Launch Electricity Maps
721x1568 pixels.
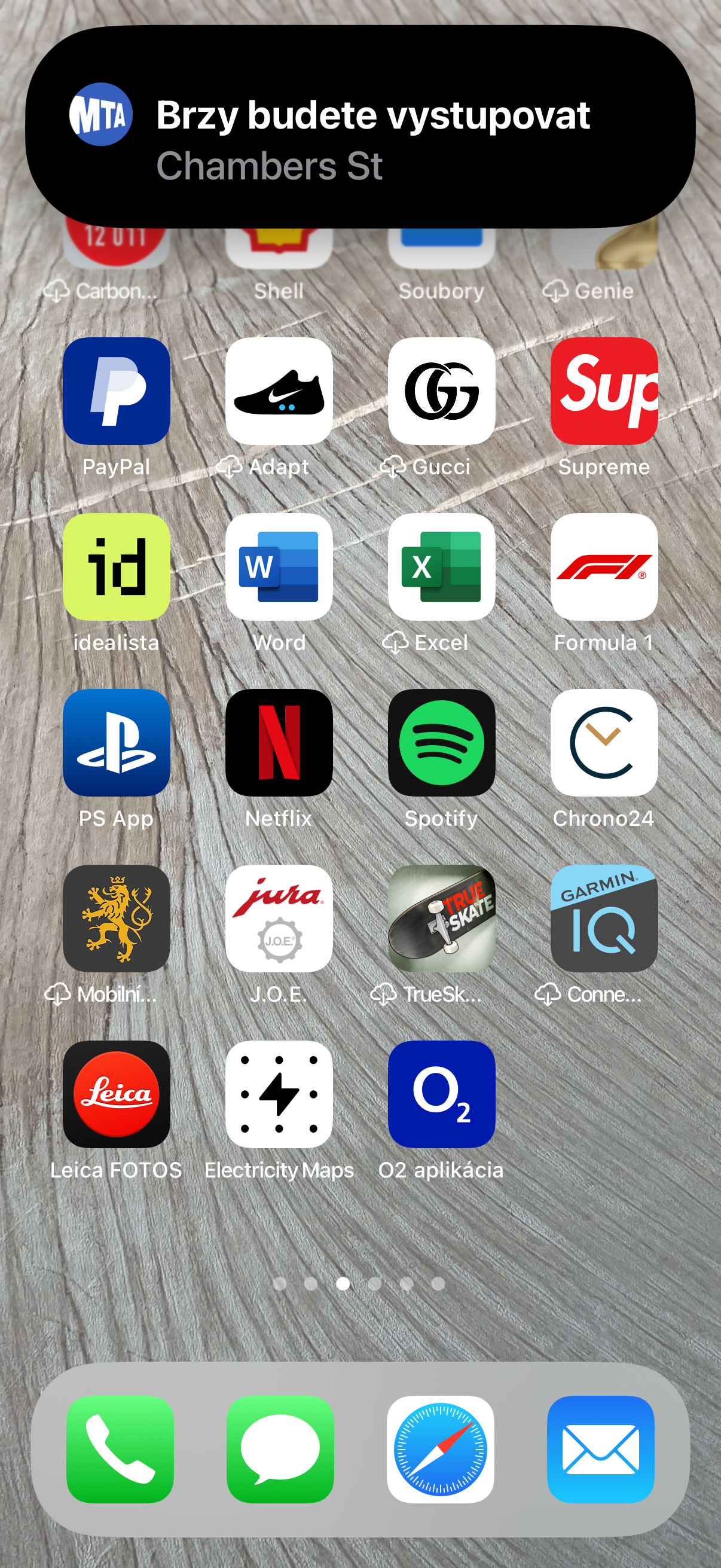click(x=279, y=1094)
